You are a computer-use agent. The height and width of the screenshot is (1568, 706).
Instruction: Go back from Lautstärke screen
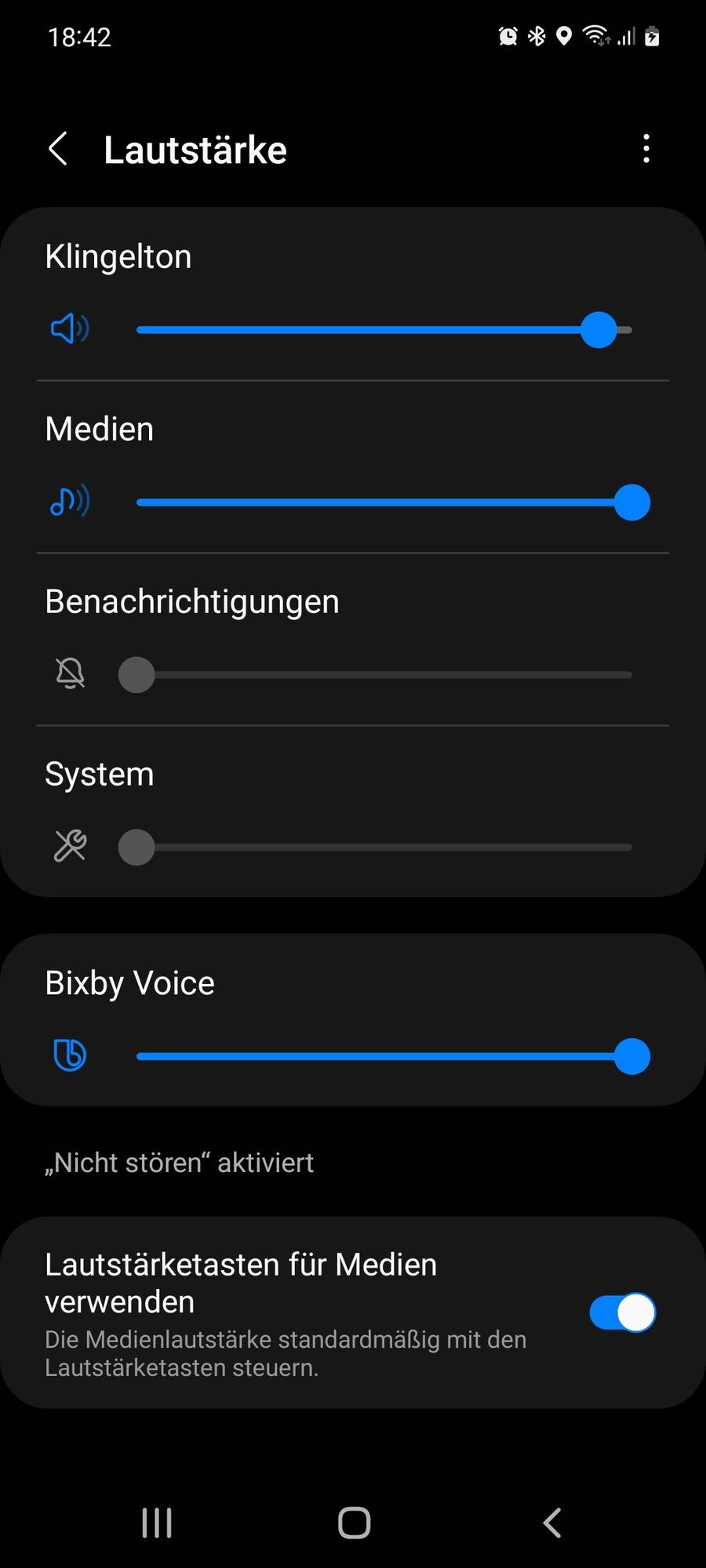click(58, 149)
